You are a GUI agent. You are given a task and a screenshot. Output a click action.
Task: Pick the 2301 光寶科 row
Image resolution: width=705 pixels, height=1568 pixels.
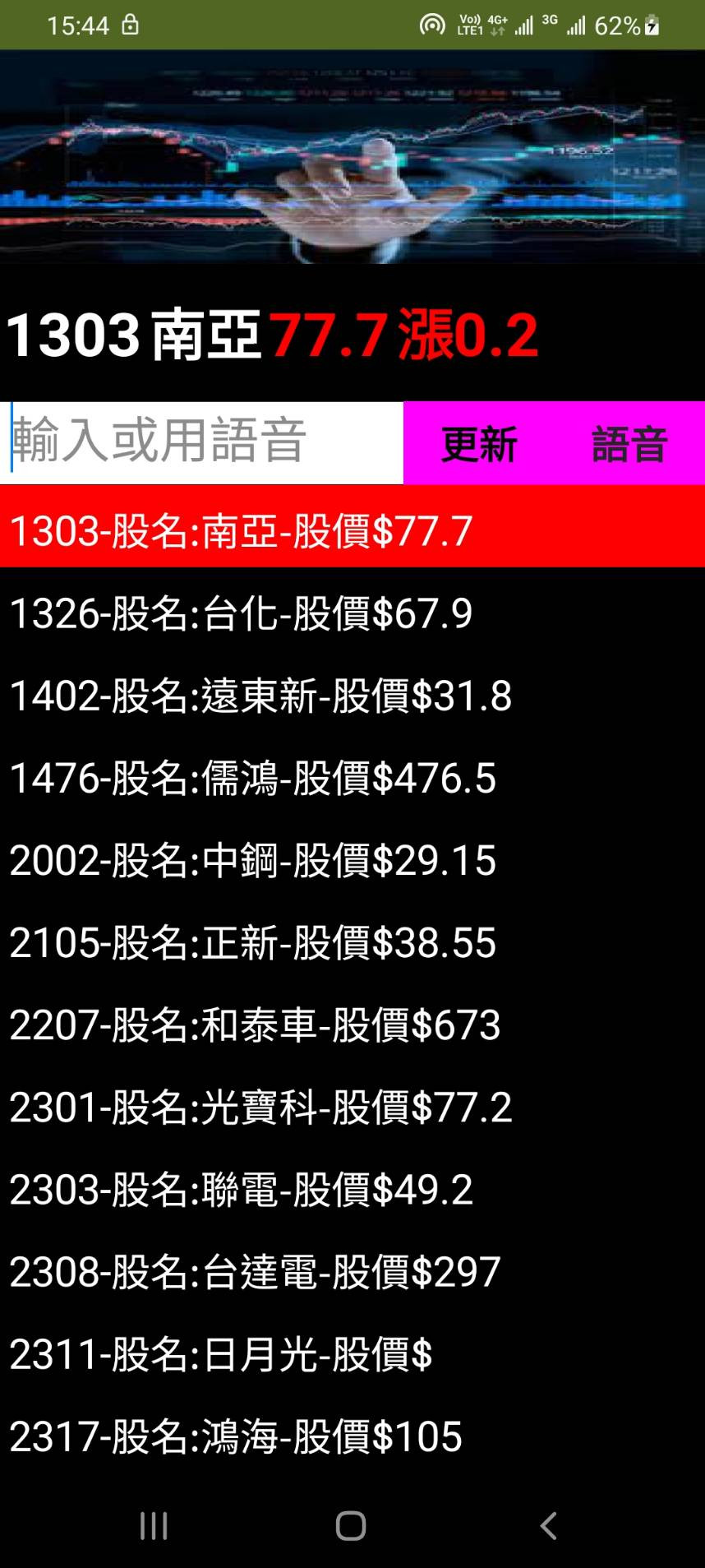pos(352,1107)
